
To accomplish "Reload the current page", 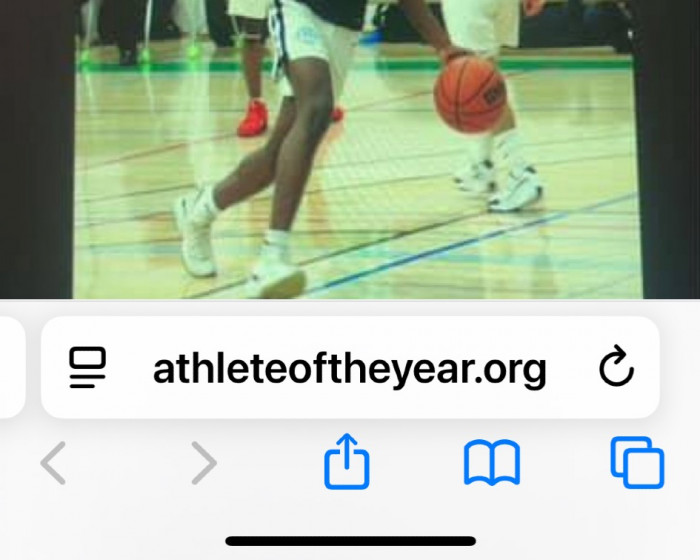I will tap(616, 368).
